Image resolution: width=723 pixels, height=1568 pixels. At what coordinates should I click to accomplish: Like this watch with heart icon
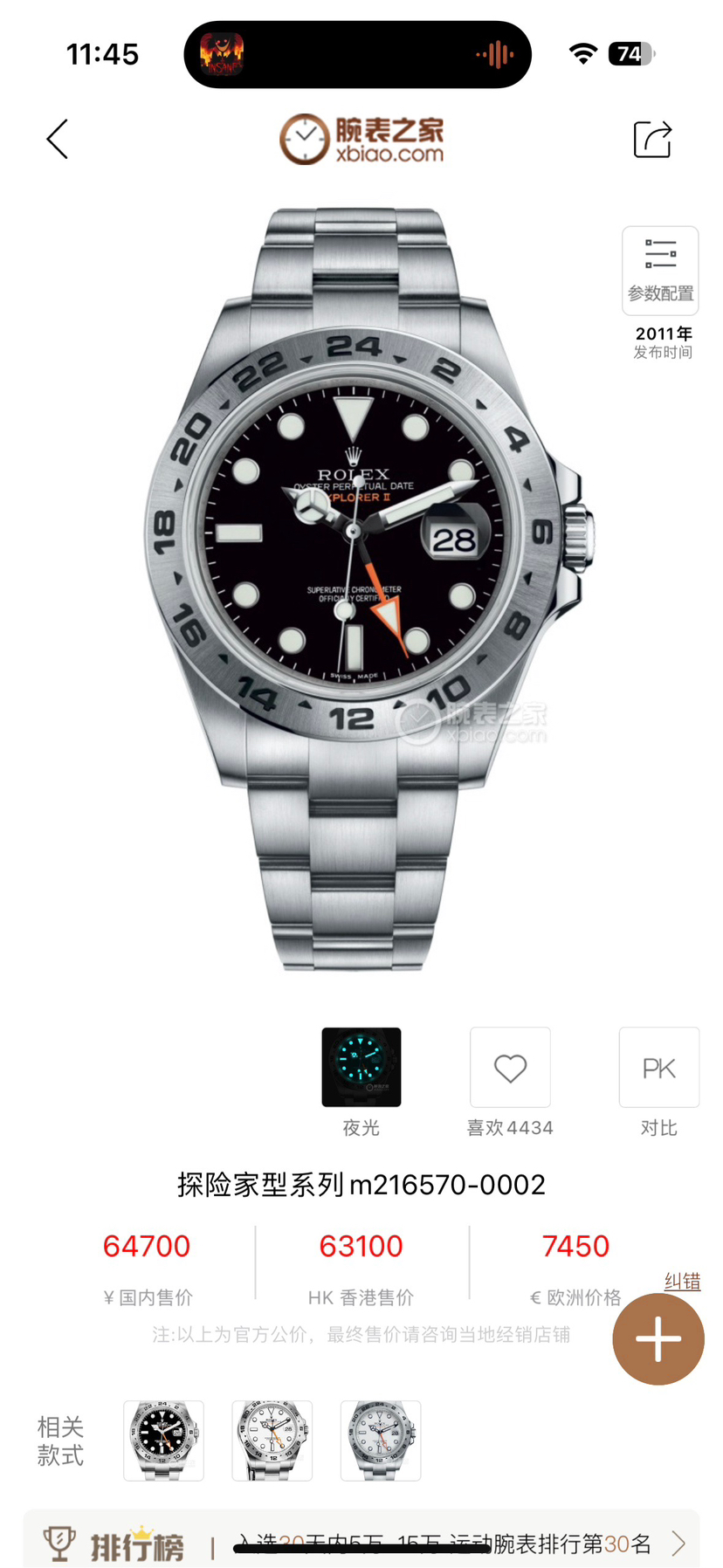pyautogui.click(x=510, y=1067)
